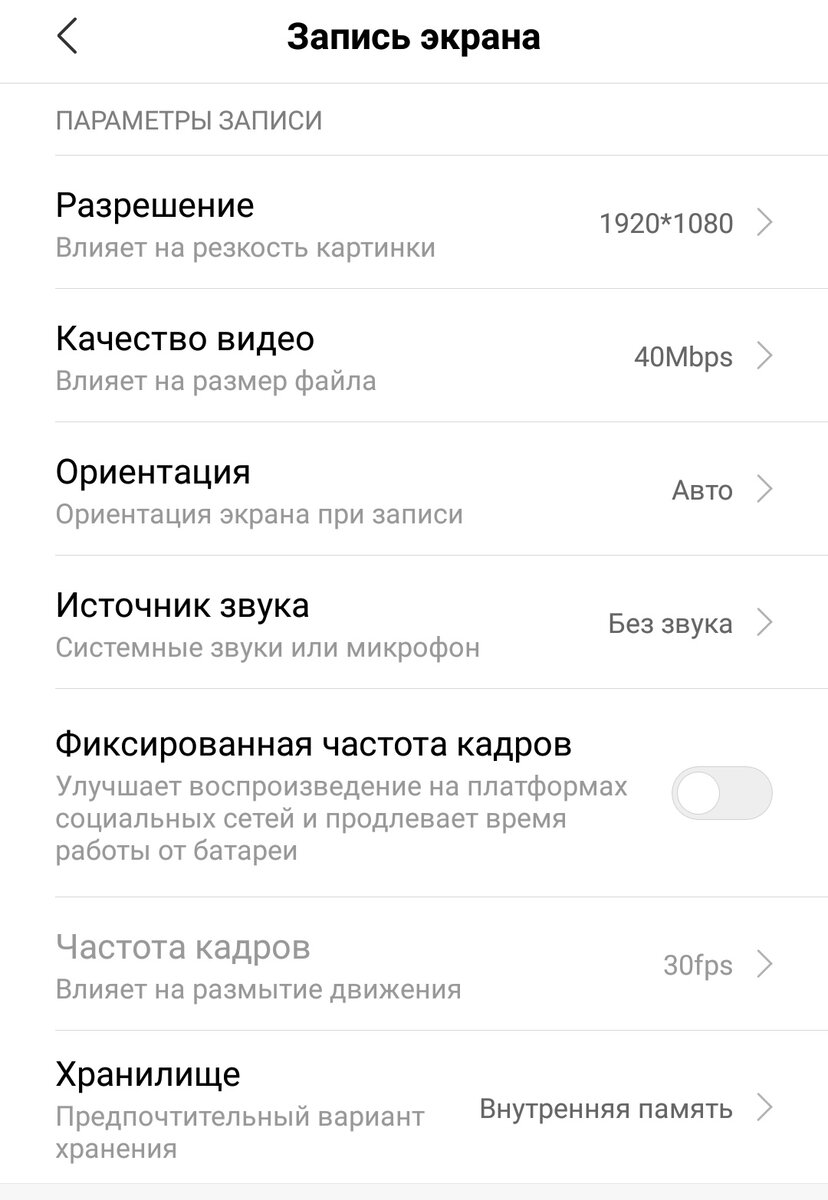Click the back arrow icon
Image resolution: width=828 pixels, height=1200 pixels.
coord(68,37)
